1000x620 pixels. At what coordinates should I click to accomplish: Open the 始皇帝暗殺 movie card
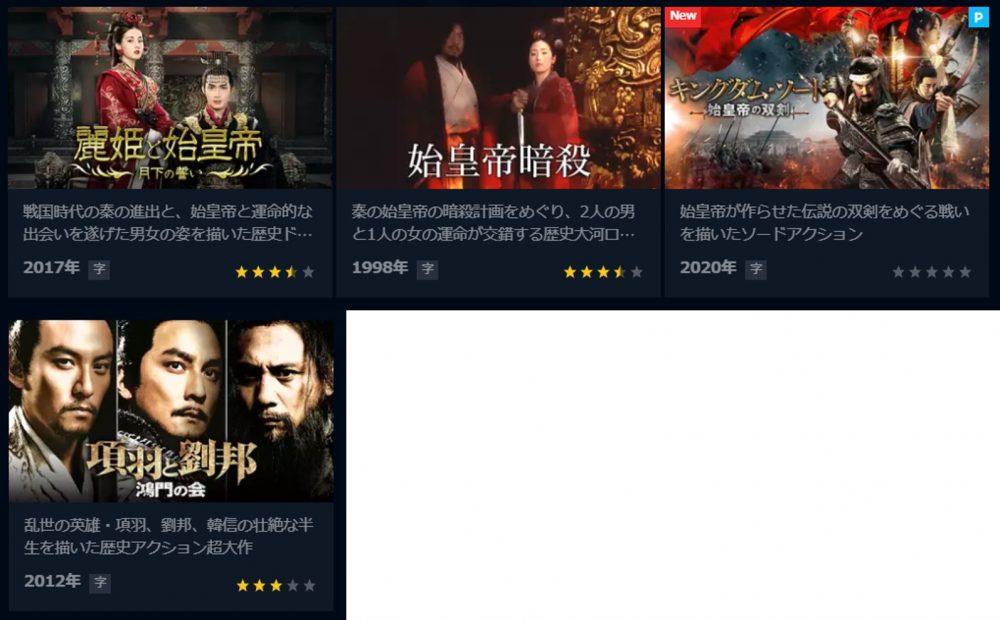coord(498,100)
